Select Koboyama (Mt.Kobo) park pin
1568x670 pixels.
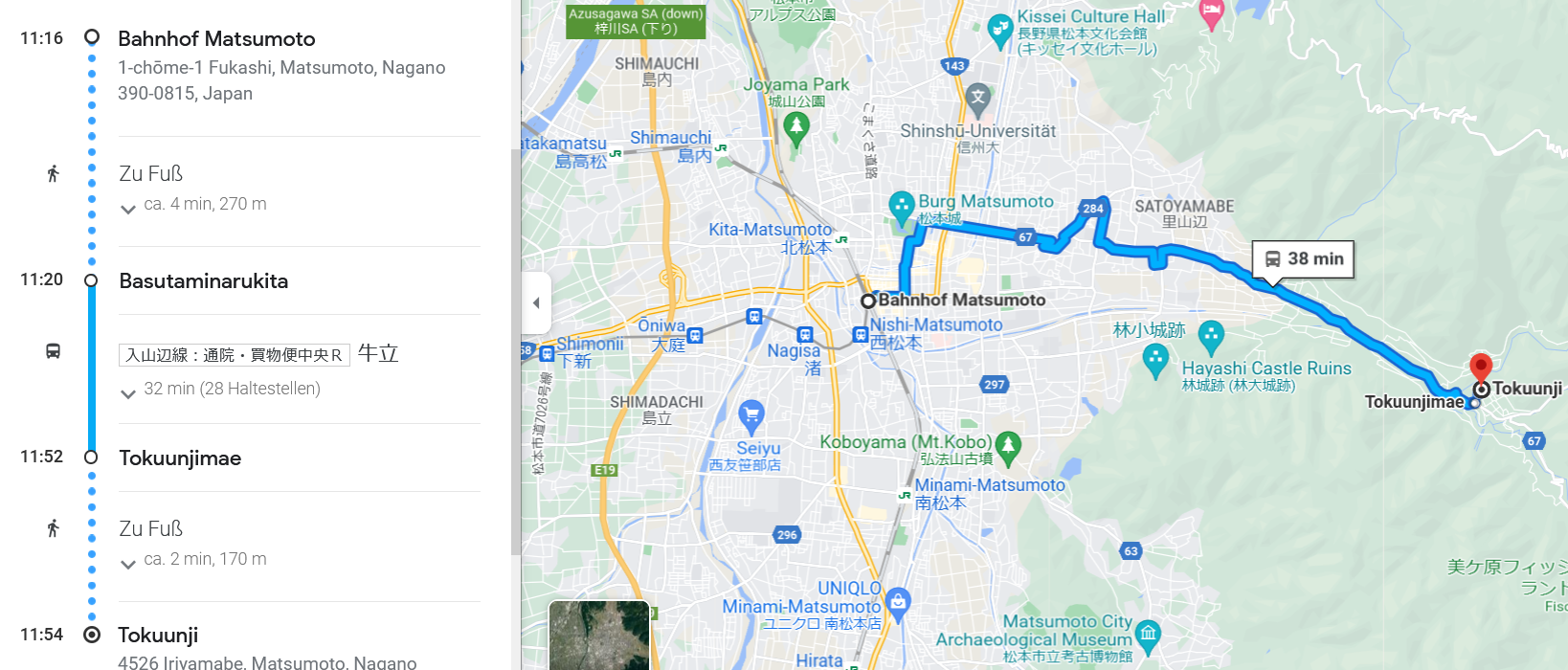click(x=1007, y=445)
